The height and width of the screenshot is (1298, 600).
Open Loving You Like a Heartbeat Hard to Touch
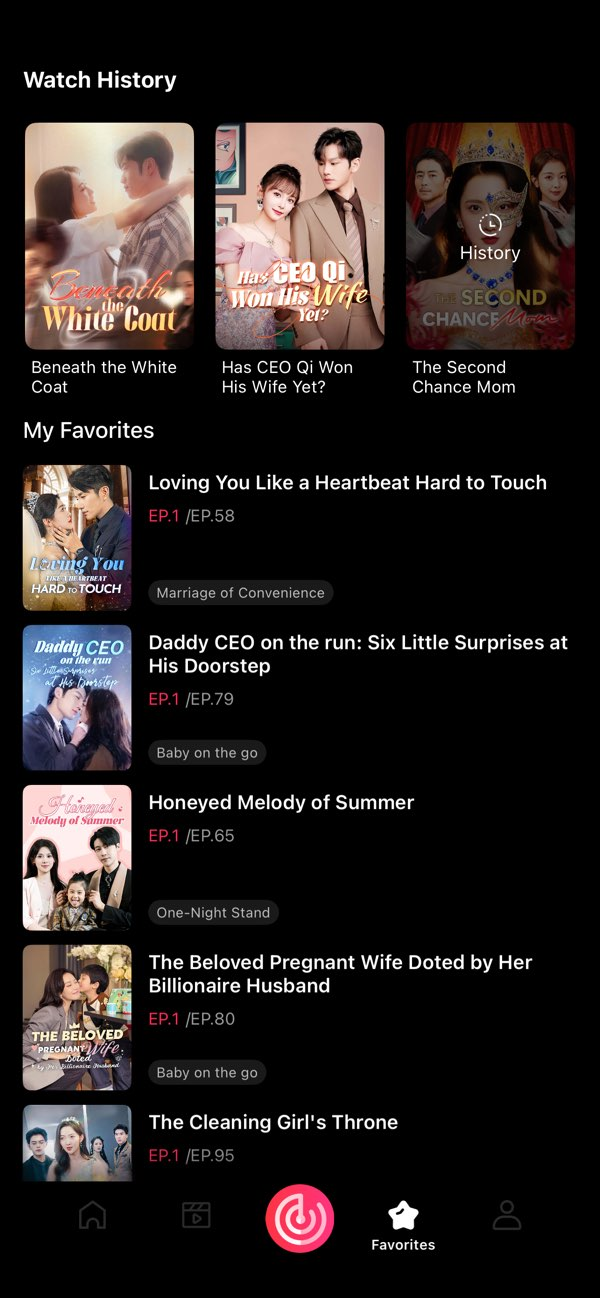[x=300, y=538]
